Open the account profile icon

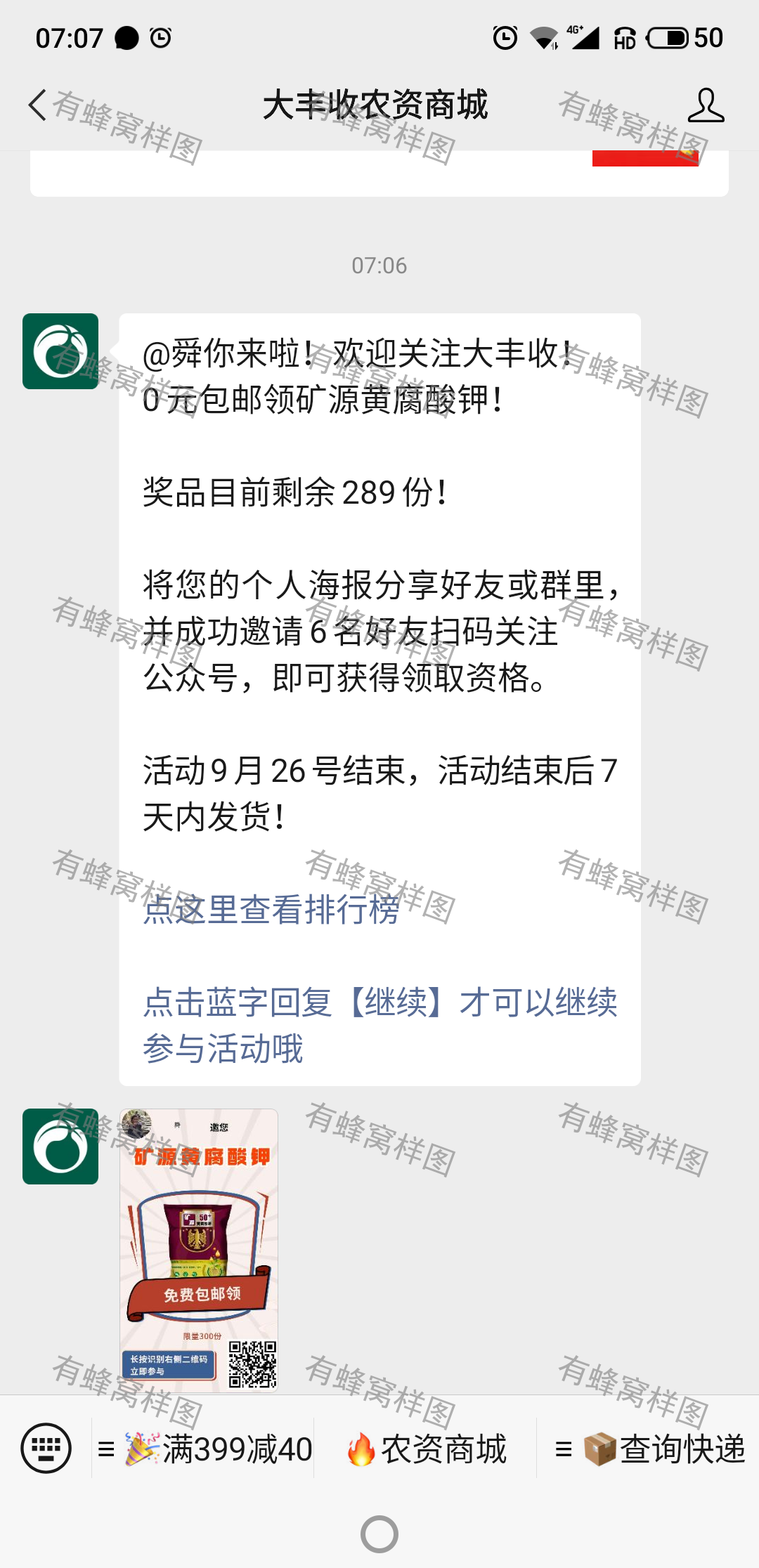pos(706,105)
